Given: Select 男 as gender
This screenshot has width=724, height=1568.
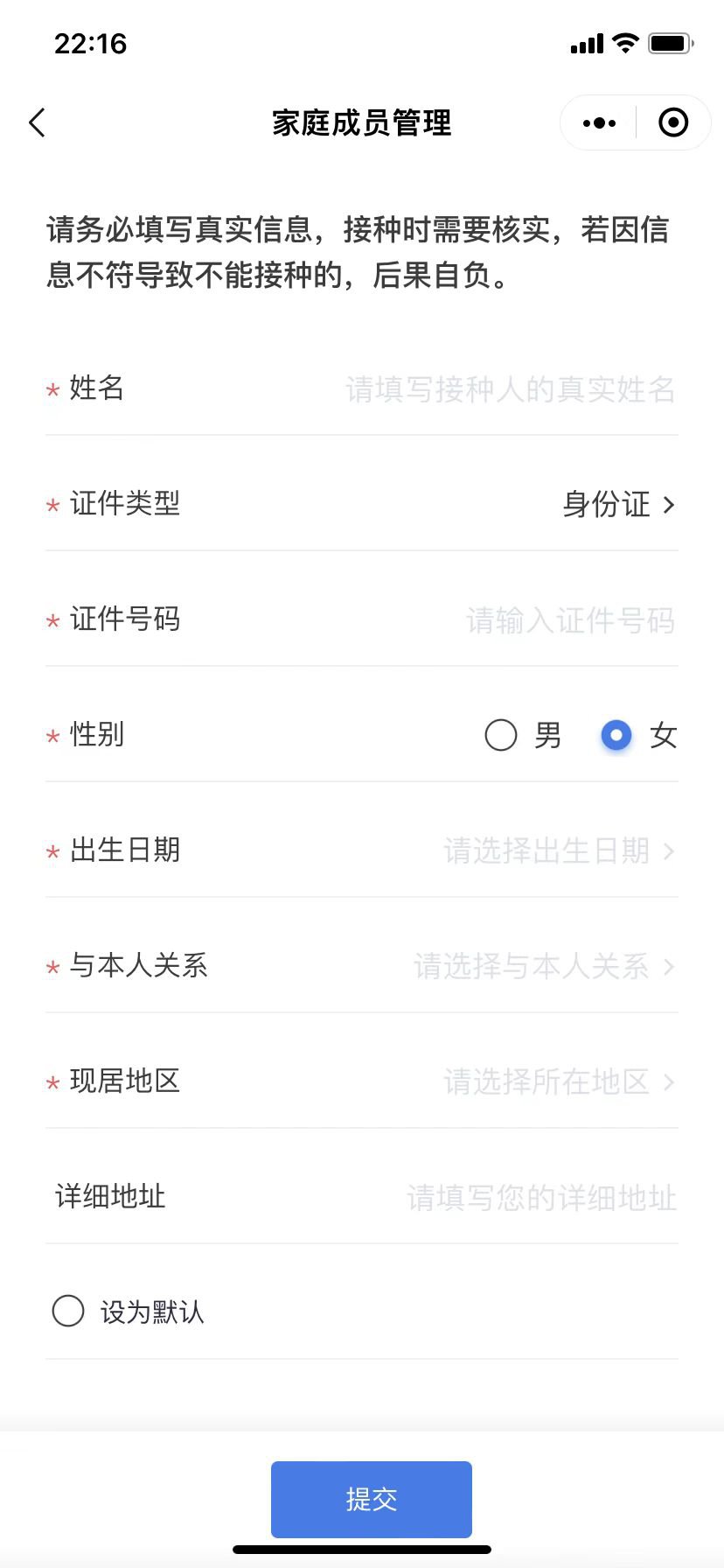Looking at the screenshot, I should click(501, 735).
